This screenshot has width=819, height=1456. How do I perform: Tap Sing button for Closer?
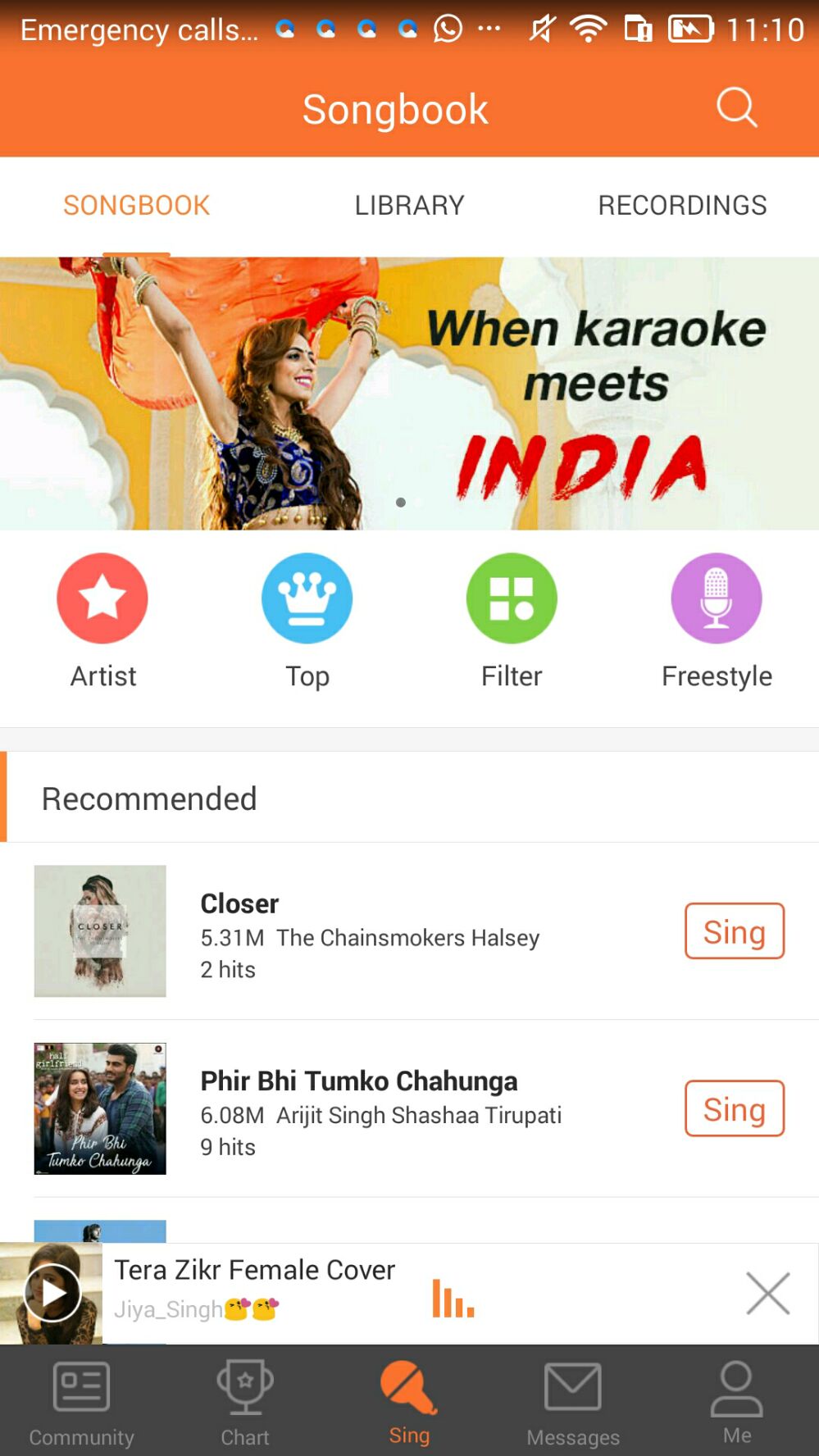[734, 931]
